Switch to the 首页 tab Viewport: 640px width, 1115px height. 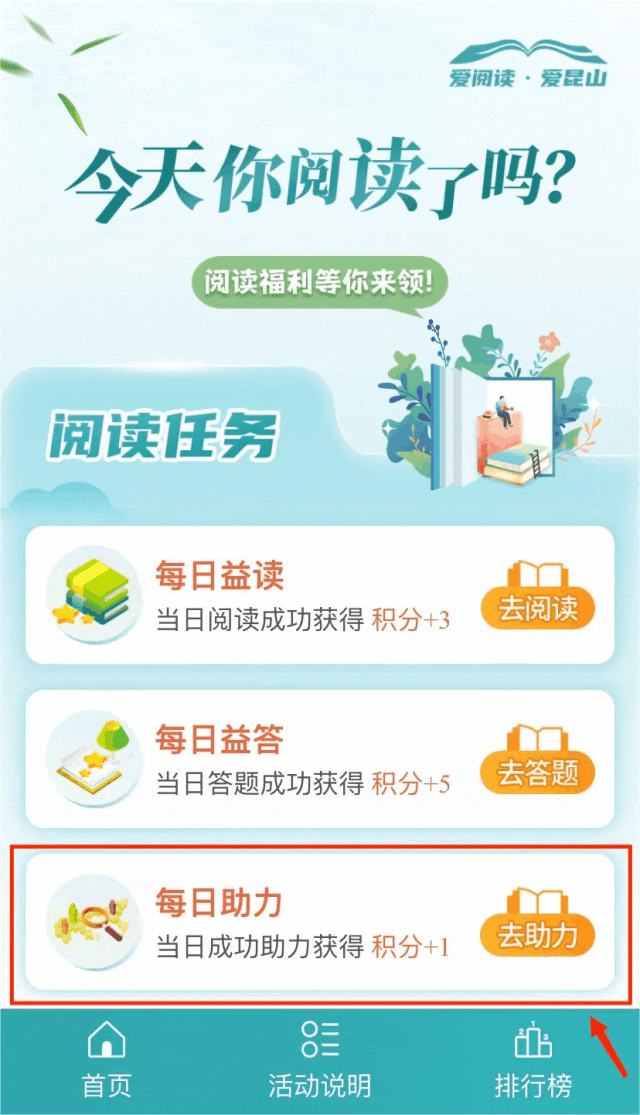[x=106, y=1060]
